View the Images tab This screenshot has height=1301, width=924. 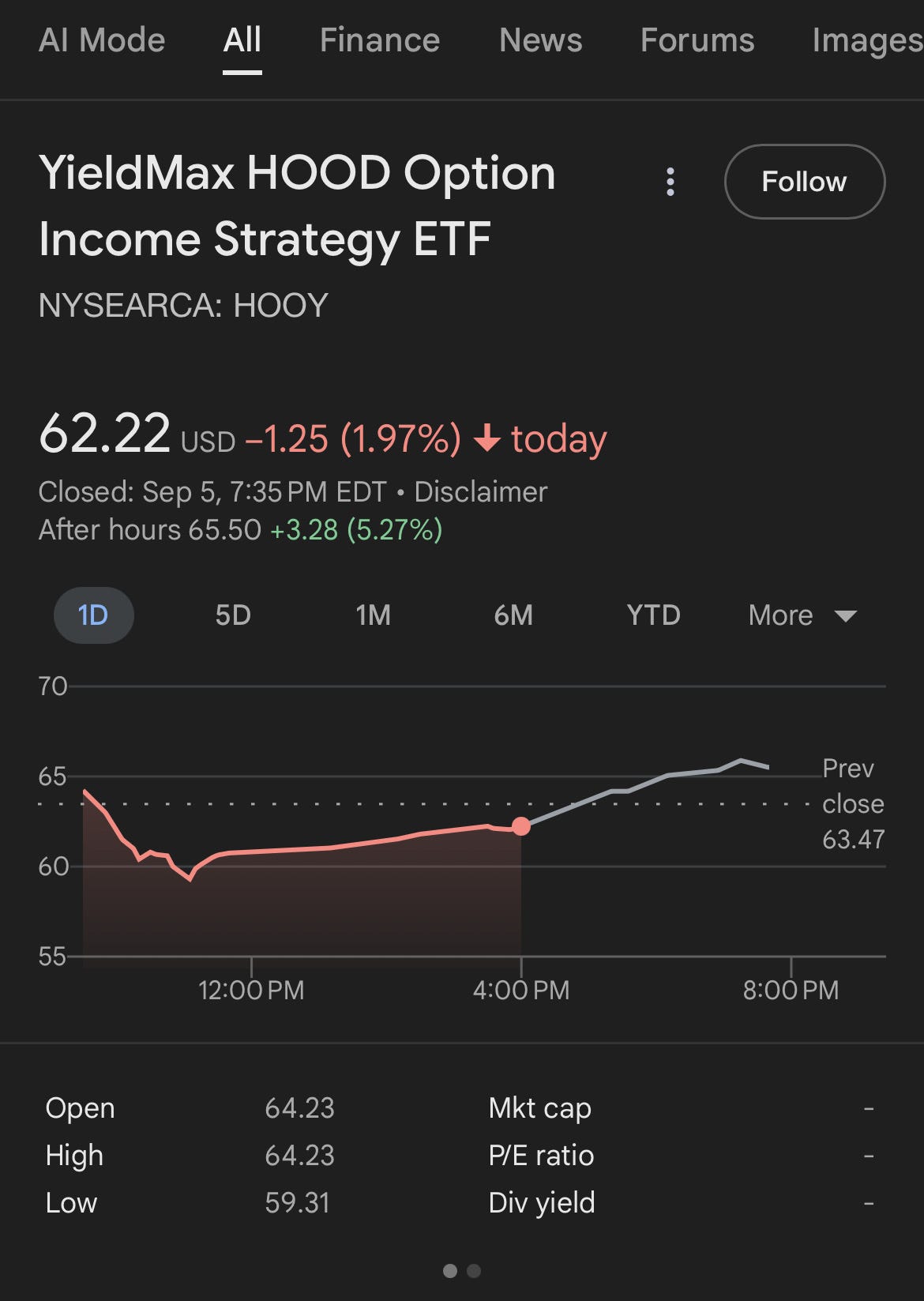click(x=867, y=40)
